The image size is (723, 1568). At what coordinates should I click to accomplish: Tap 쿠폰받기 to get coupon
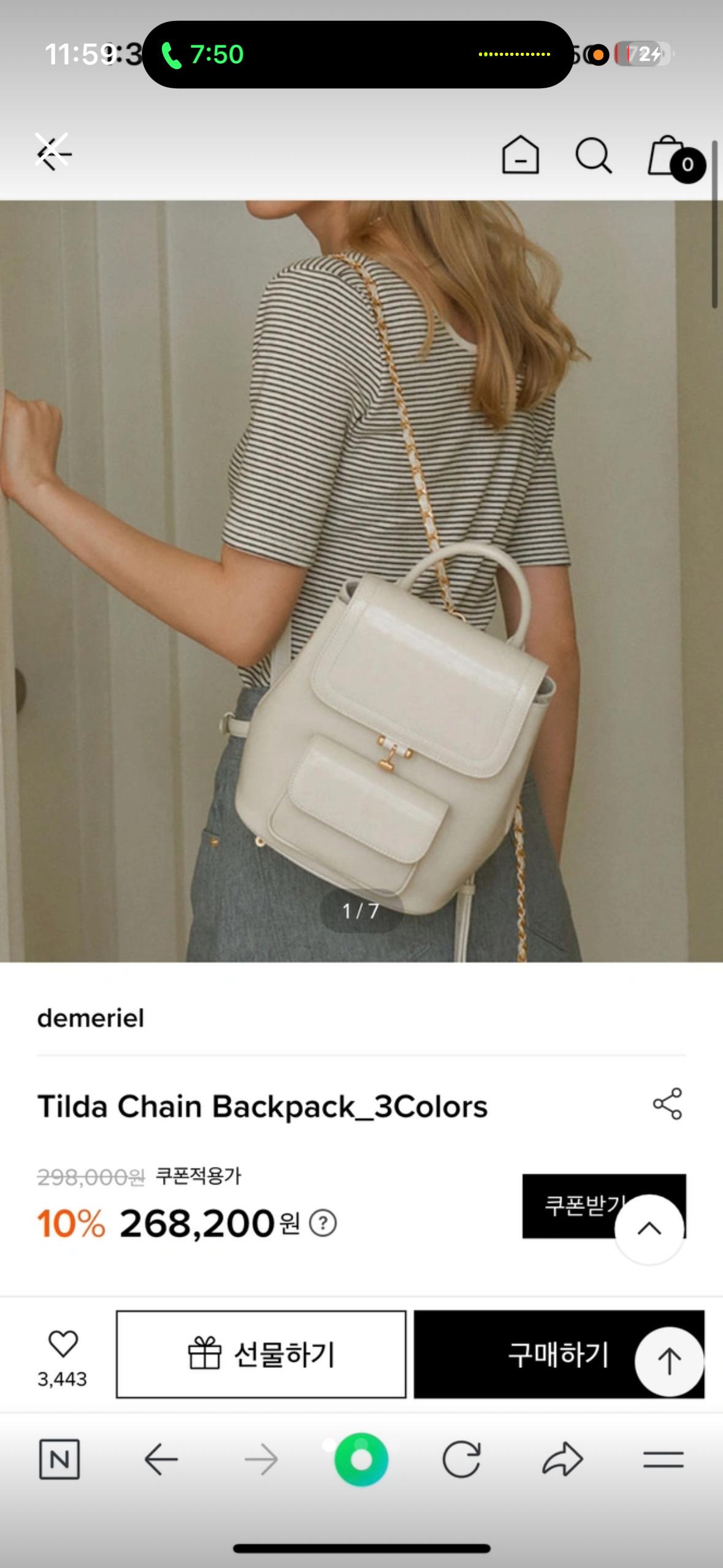pyautogui.click(x=603, y=1206)
